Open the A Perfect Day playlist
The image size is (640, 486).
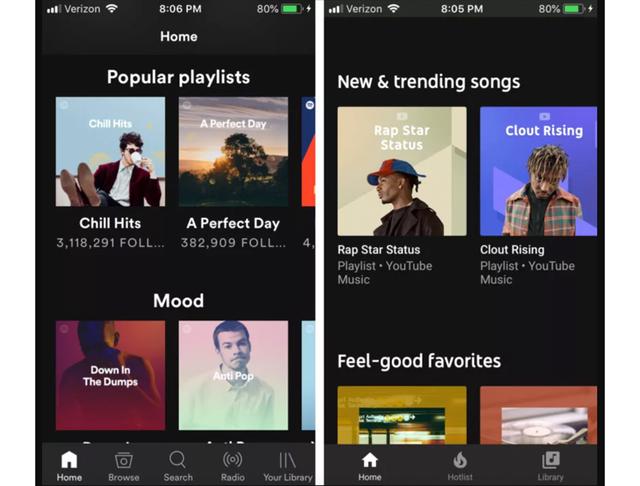coord(233,152)
